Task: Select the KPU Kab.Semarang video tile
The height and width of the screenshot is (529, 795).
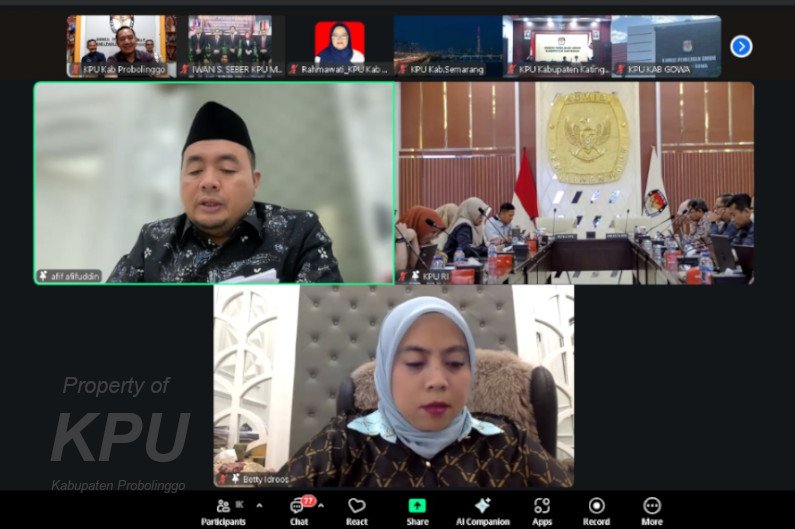Action: click(448, 45)
